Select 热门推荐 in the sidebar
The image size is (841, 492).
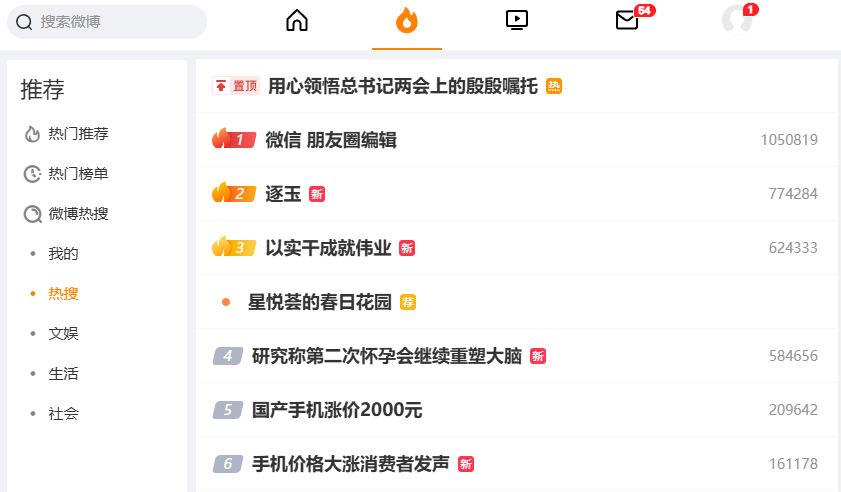[x=78, y=134]
